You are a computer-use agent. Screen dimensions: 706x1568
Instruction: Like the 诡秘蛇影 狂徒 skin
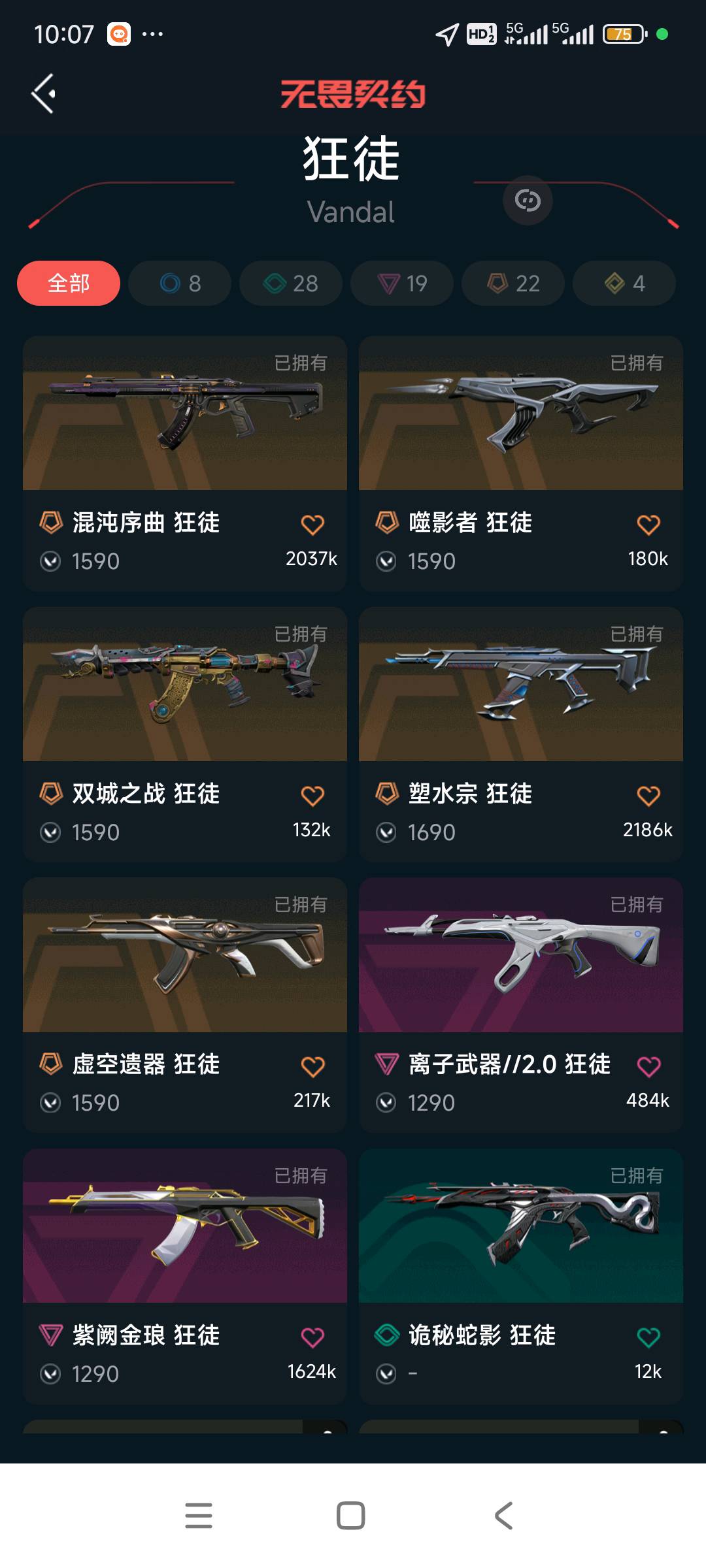tap(648, 1337)
